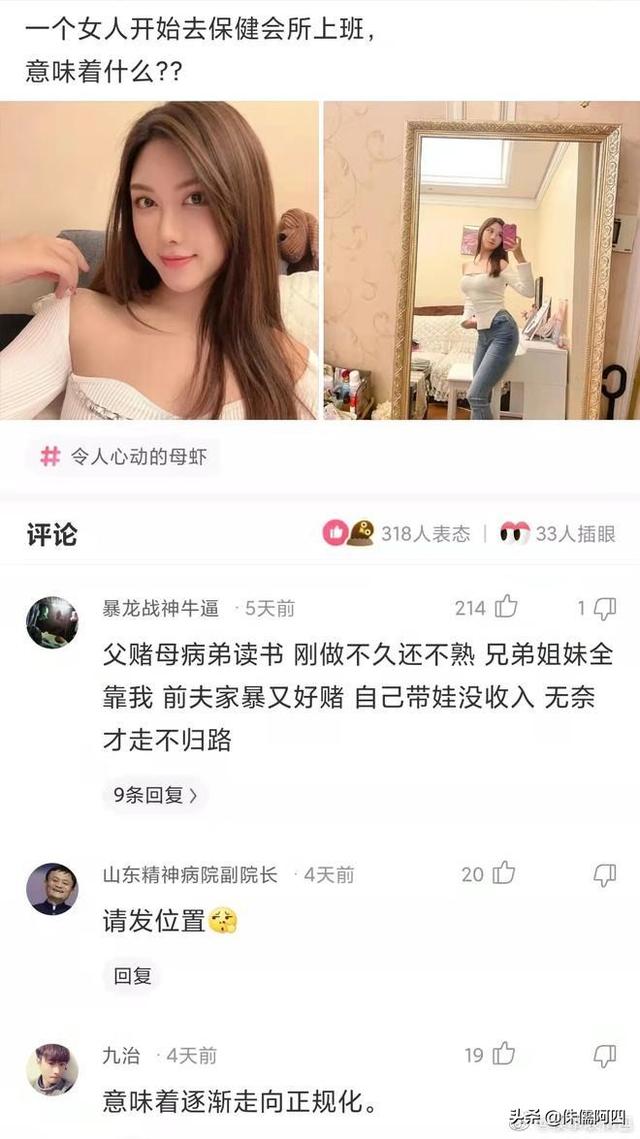Open 山东精神病院副院长's profile avatar

click(x=52, y=889)
